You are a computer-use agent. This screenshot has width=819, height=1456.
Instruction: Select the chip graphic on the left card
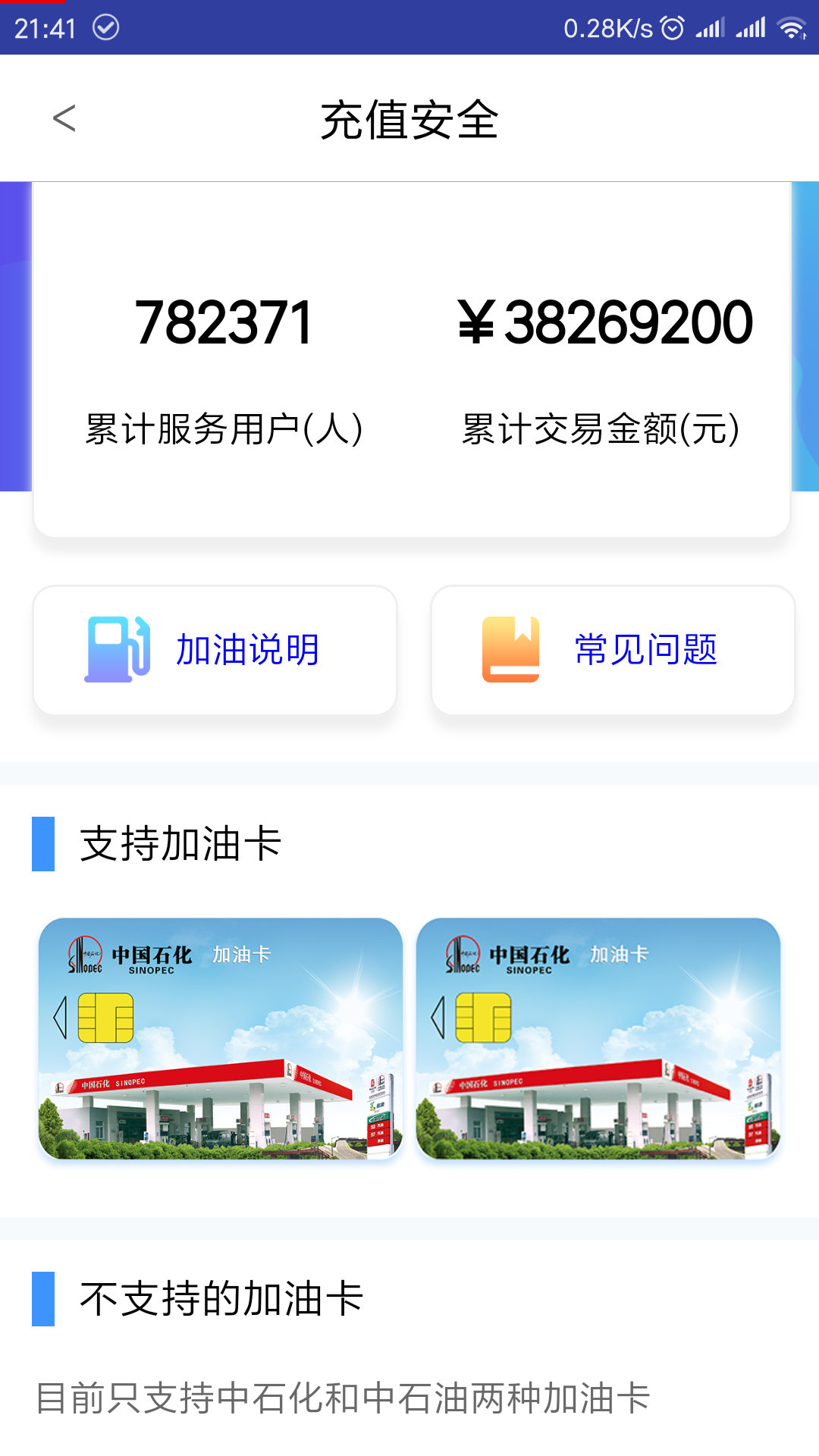[108, 1016]
